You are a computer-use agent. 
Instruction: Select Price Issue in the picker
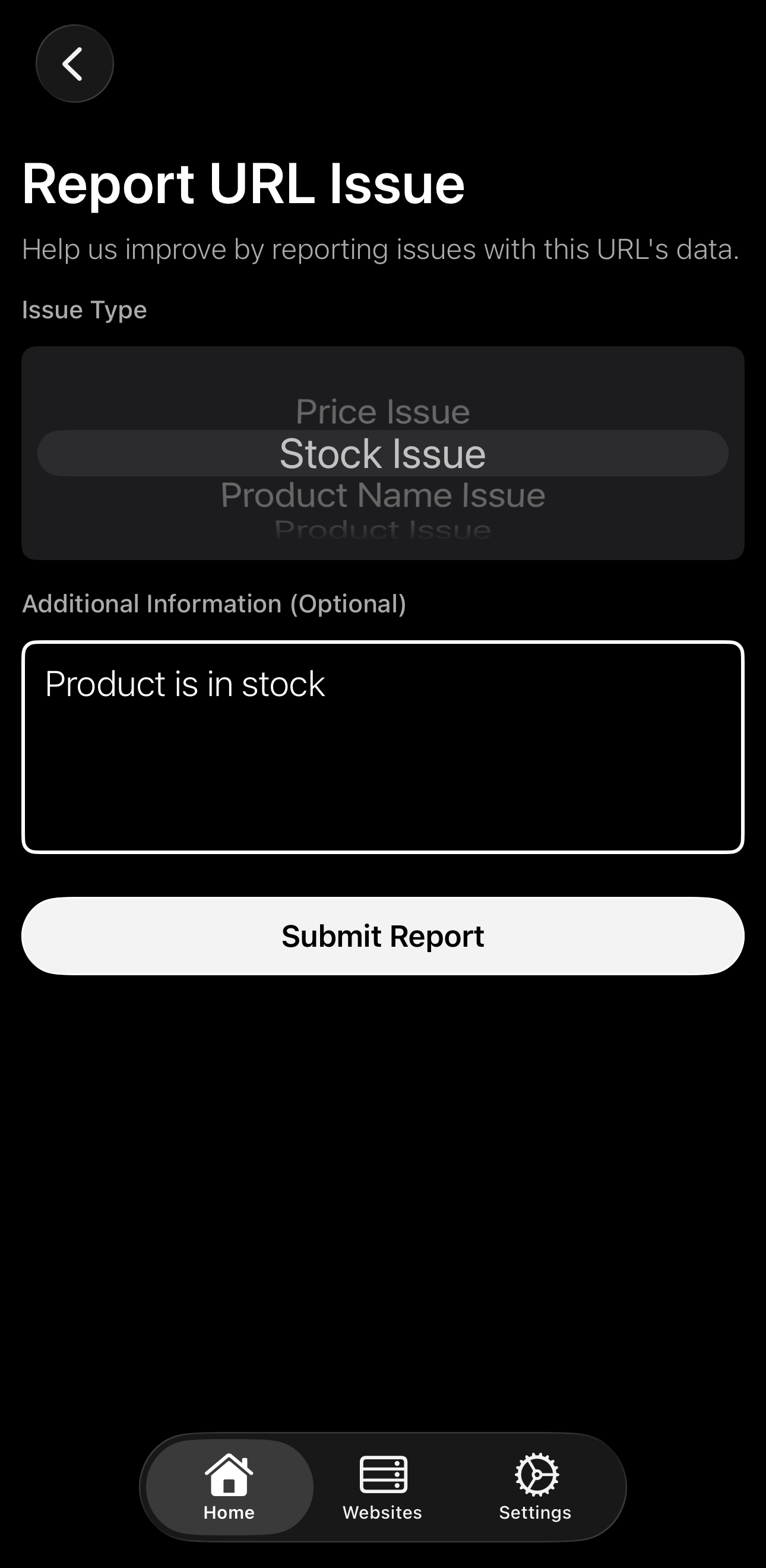[382, 412]
